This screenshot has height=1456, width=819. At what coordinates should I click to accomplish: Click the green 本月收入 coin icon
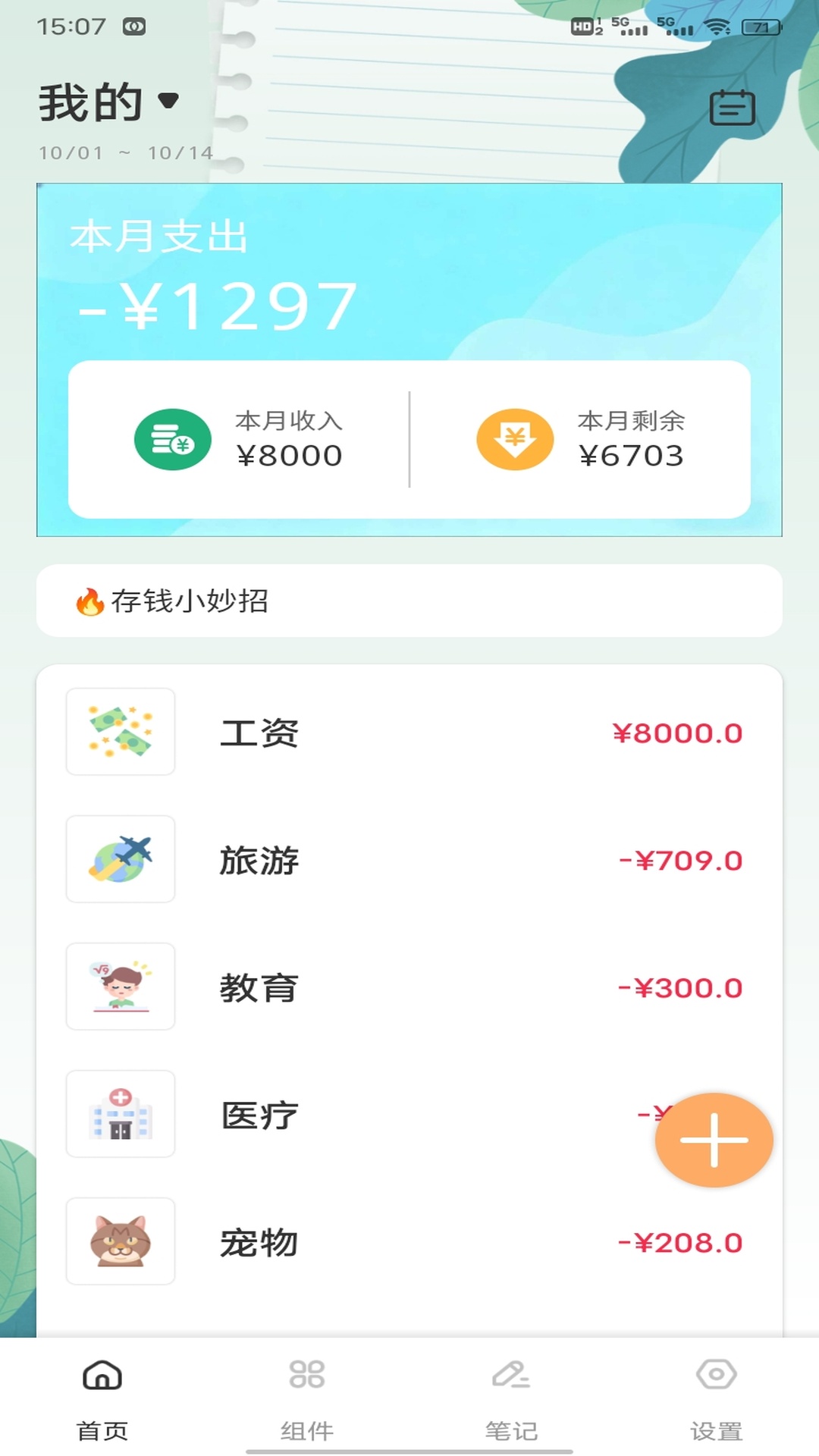(x=173, y=440)
